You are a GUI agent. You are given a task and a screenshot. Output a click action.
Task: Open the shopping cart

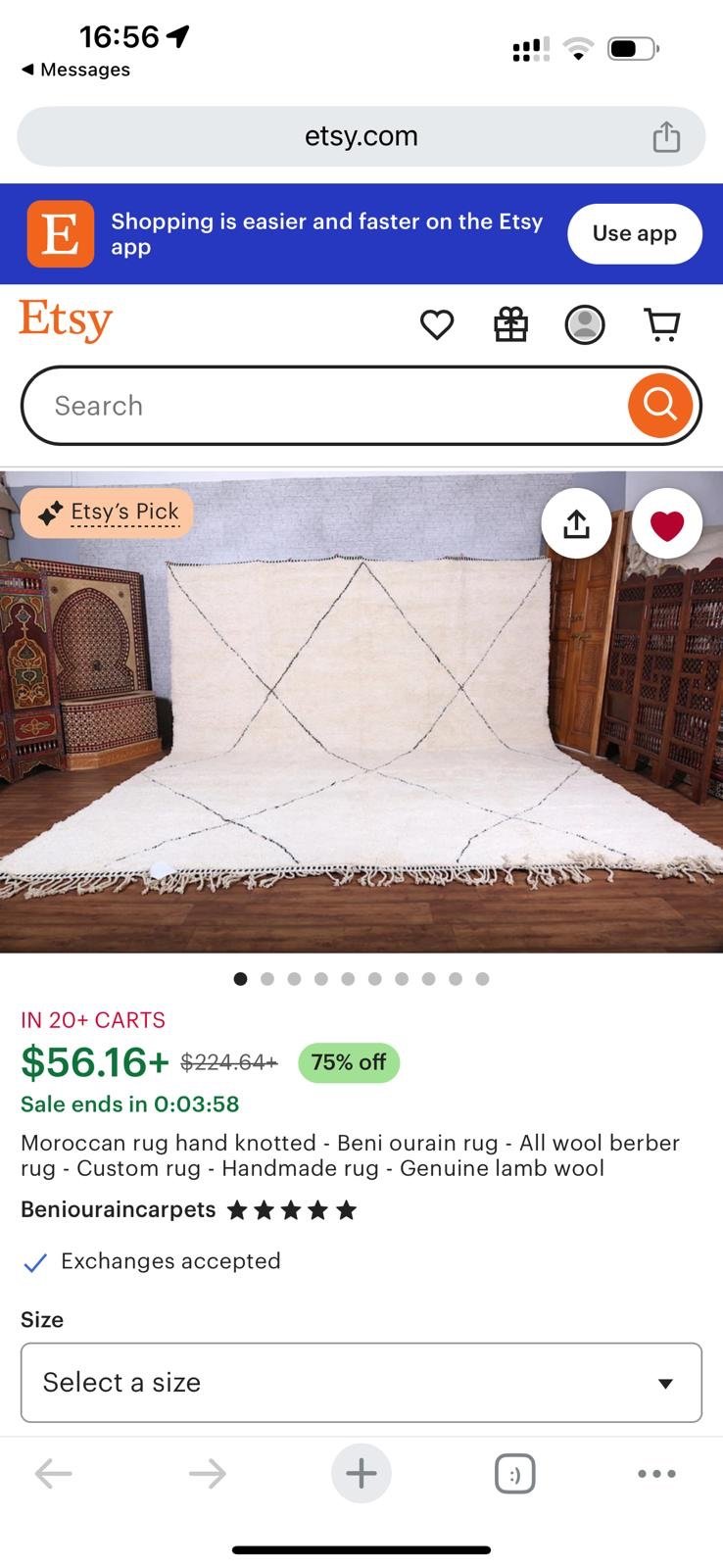662,324
